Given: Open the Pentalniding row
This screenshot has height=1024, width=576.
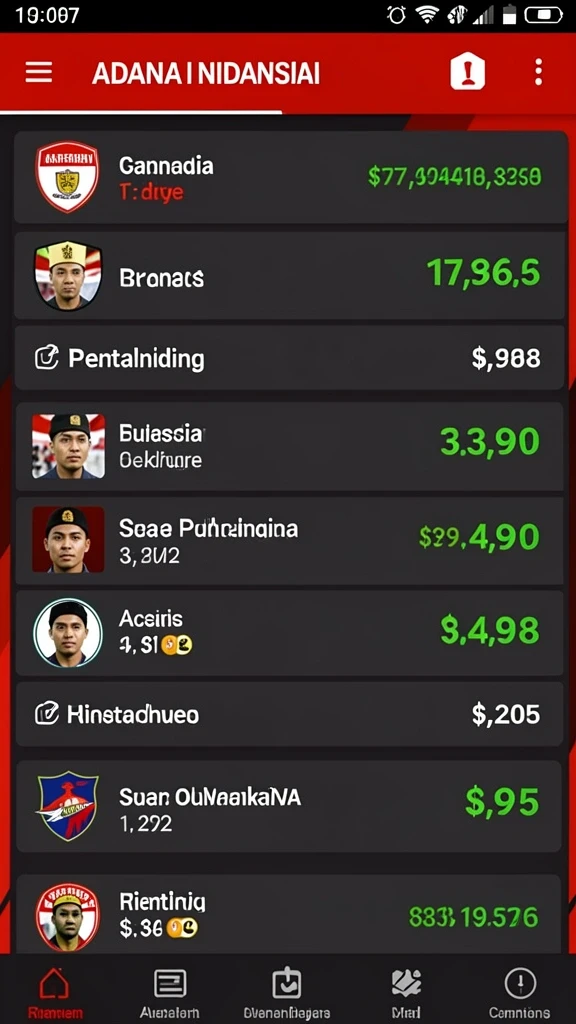Looking at the screenshot, I should (x=289, y=358).
